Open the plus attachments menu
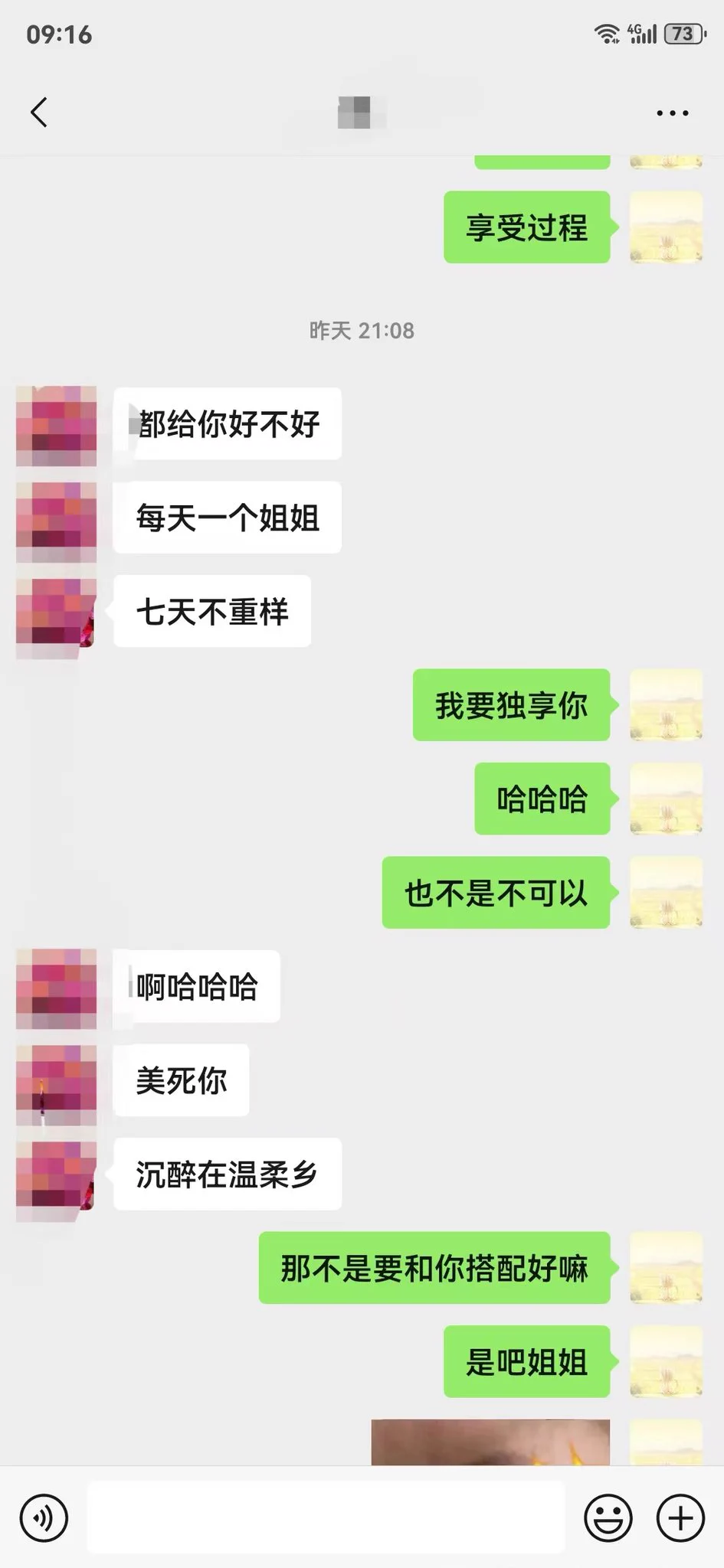 pos(680,1517)
